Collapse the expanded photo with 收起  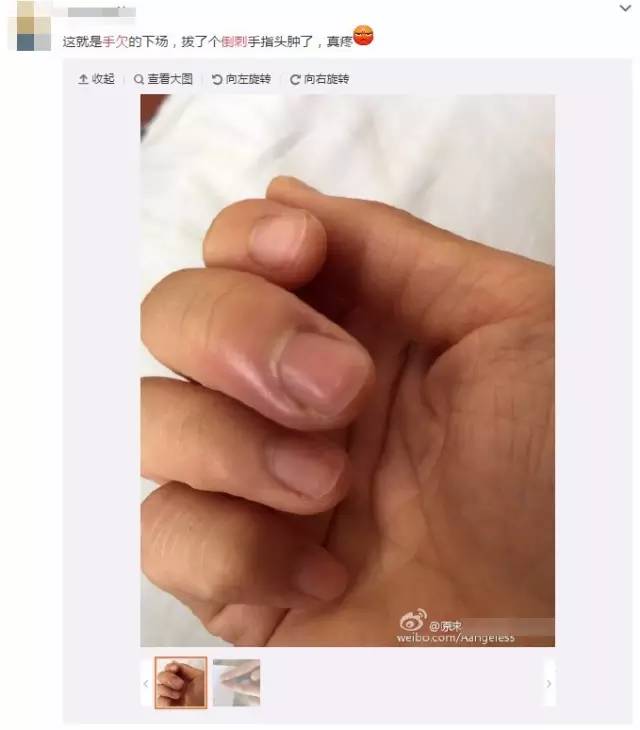tap(97, 79)
